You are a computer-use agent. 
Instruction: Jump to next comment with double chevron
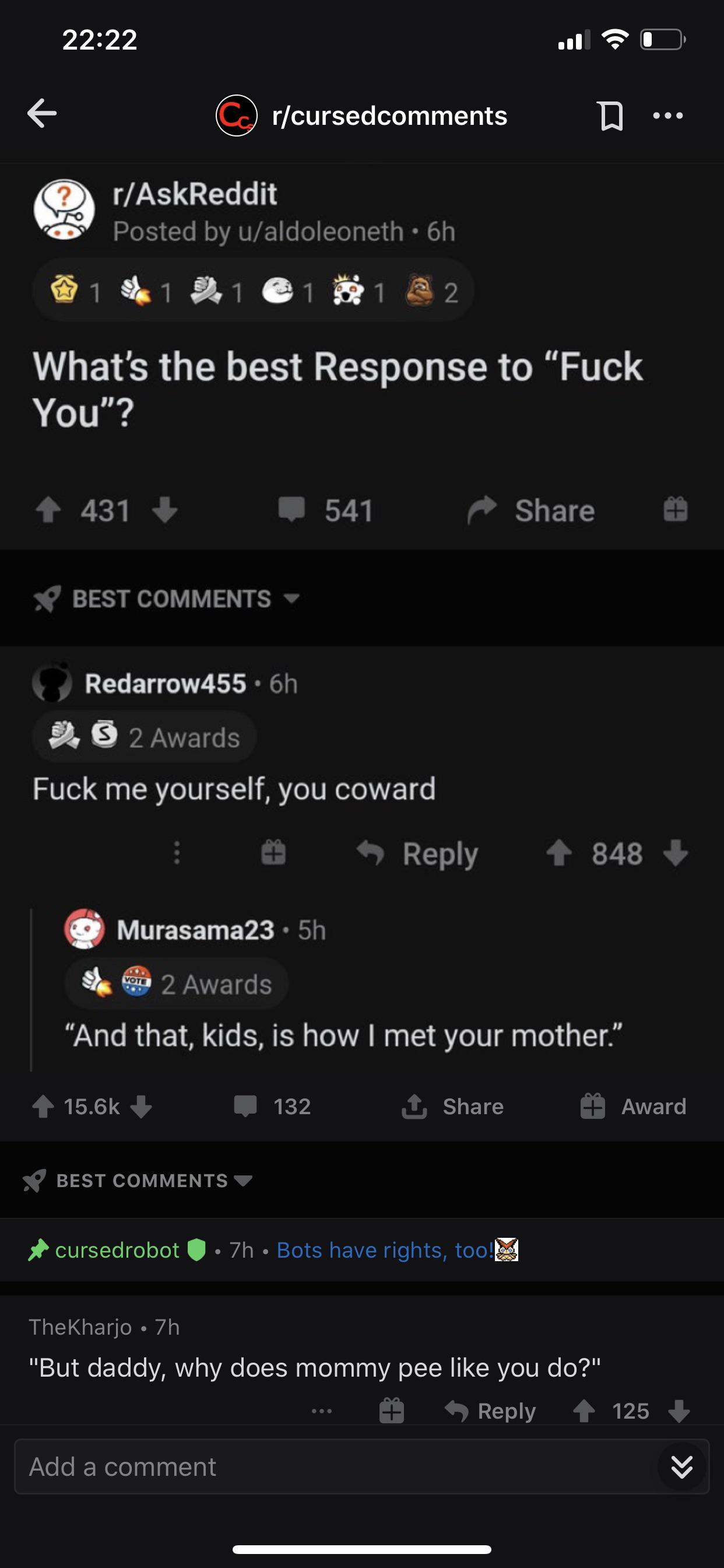coord(681,1467)
